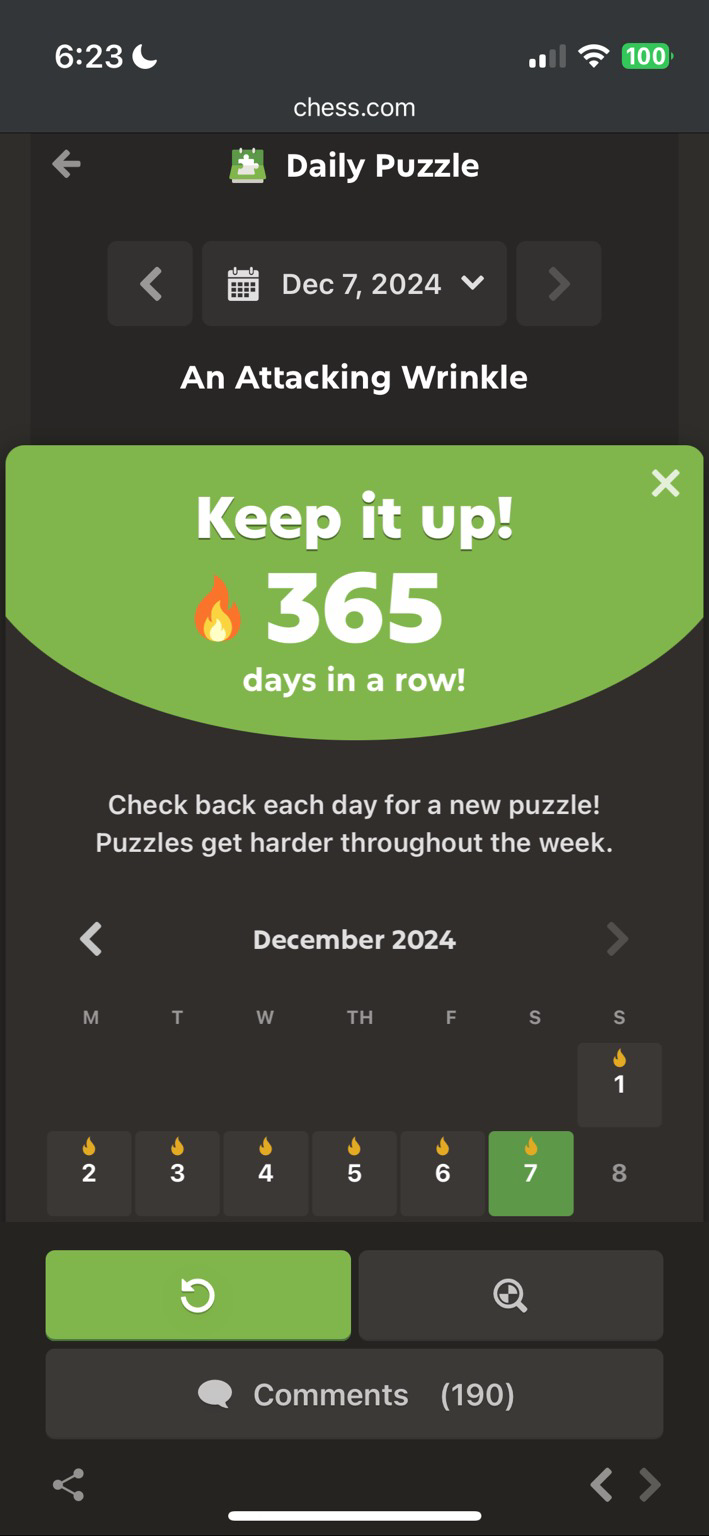
Task: Go back using the top-left arrow
Action: 66,164
